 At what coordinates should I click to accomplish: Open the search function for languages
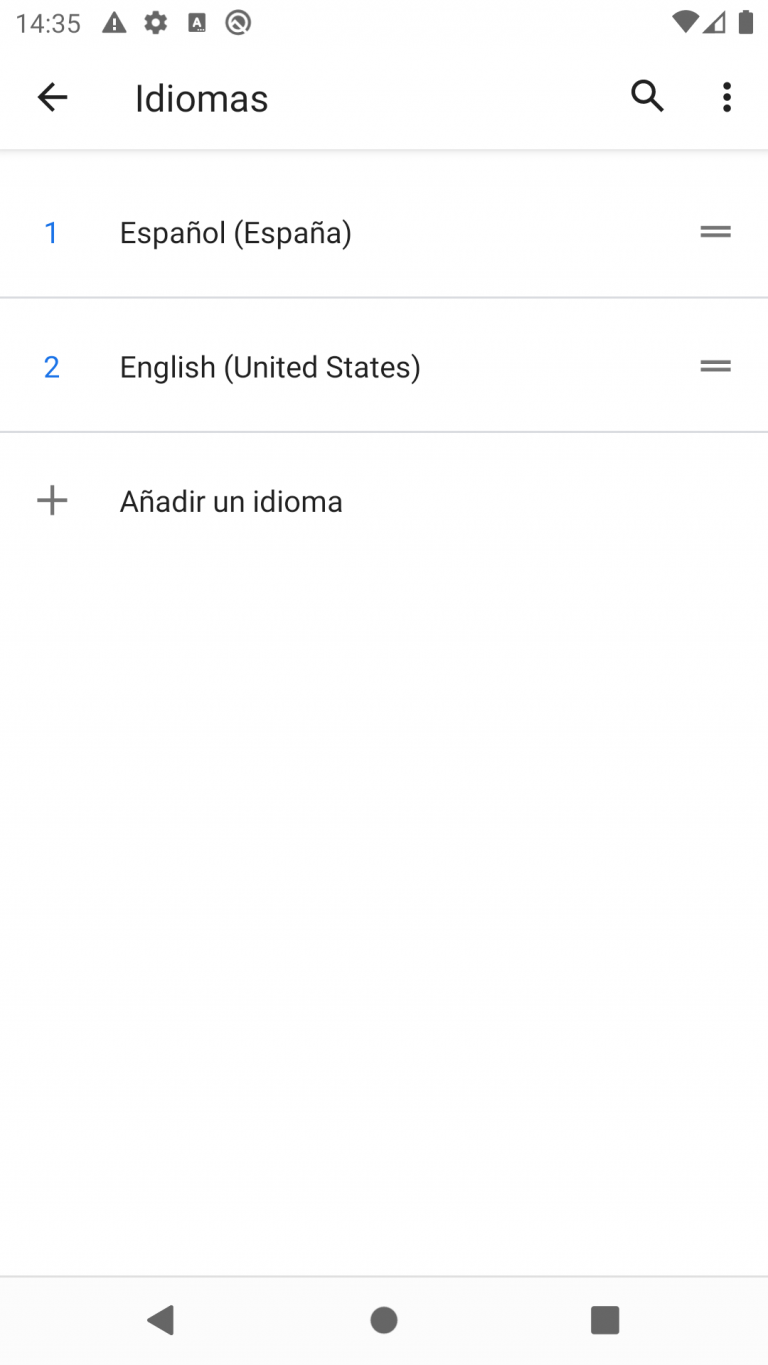pos(647,97)
